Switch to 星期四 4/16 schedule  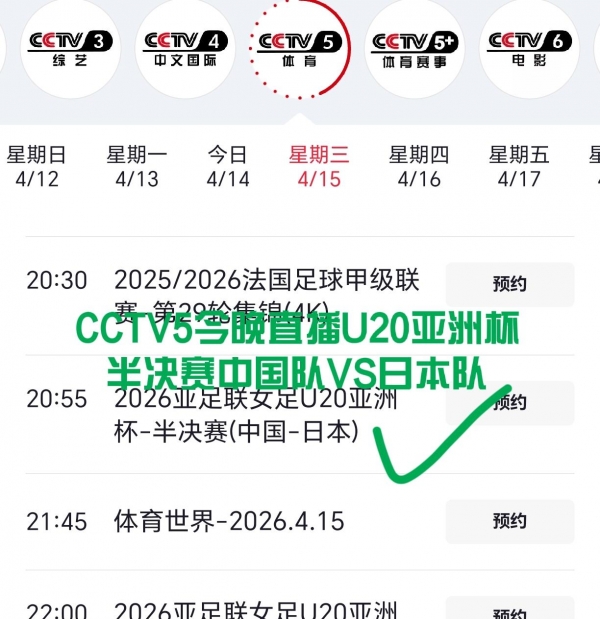click(419, 166)
